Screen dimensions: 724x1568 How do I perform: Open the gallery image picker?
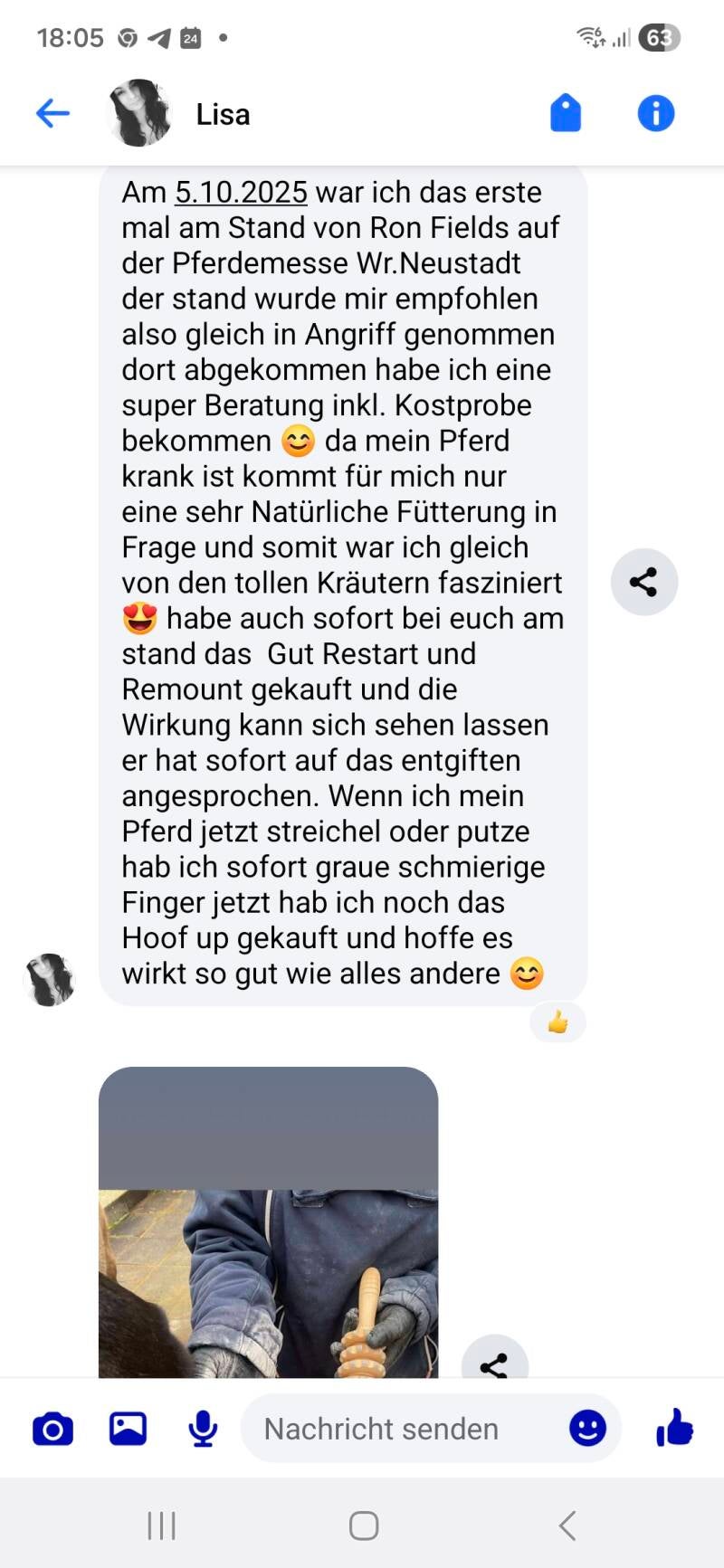128,1429
